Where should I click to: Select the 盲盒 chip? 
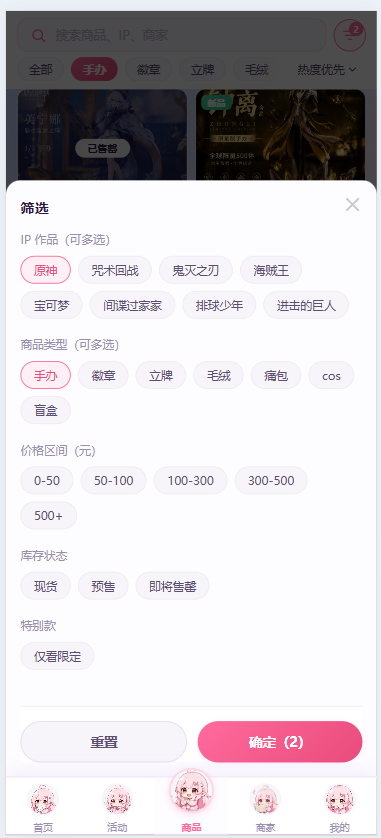pyautogui.click(x=45, y=410)
